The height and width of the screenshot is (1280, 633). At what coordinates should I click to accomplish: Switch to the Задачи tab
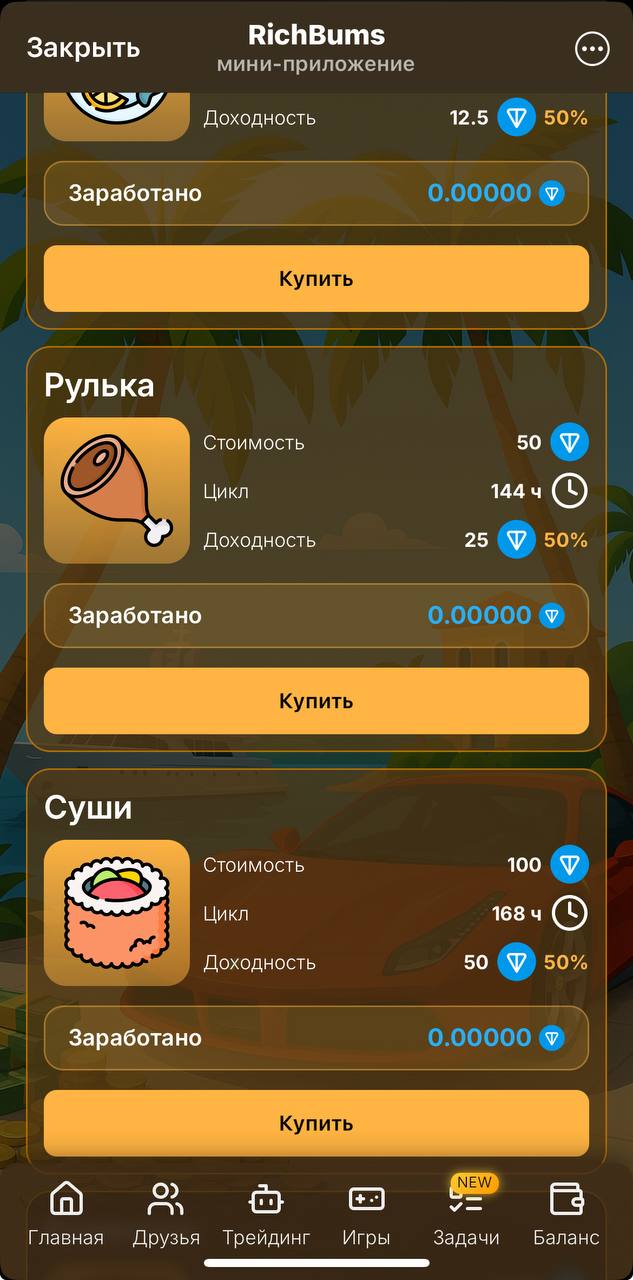click(466, 1214)
